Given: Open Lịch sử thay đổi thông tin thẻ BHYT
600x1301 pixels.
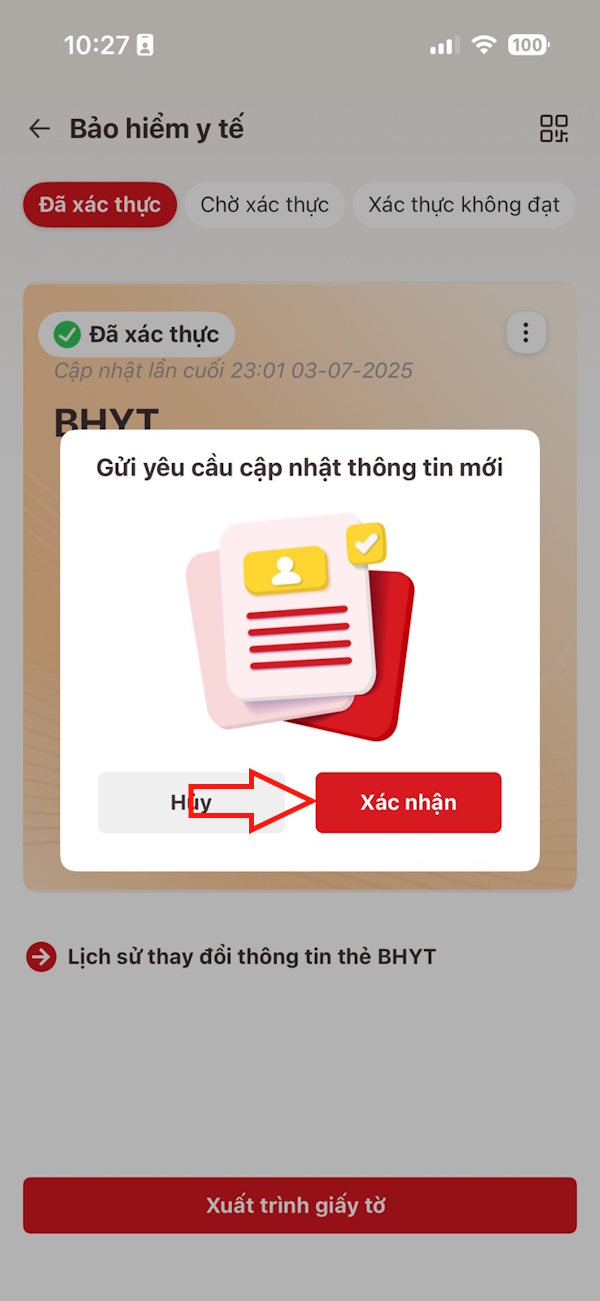Looking at the screenshot, I should click(x=250, y=957).
